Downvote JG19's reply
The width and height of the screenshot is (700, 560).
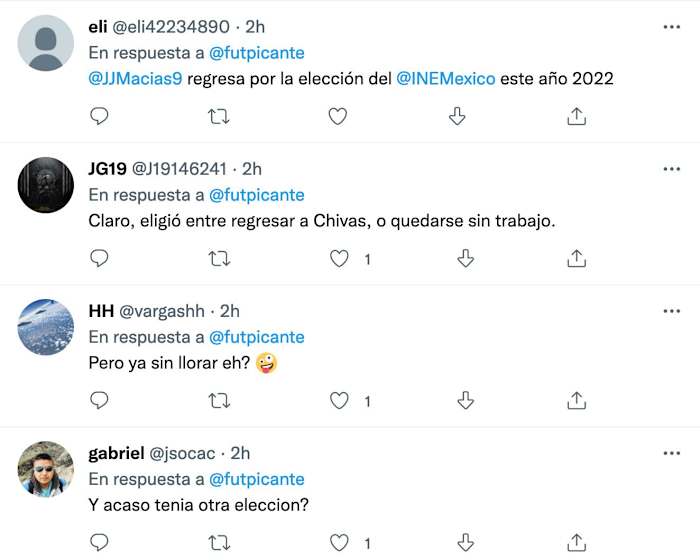coord(465,259)
